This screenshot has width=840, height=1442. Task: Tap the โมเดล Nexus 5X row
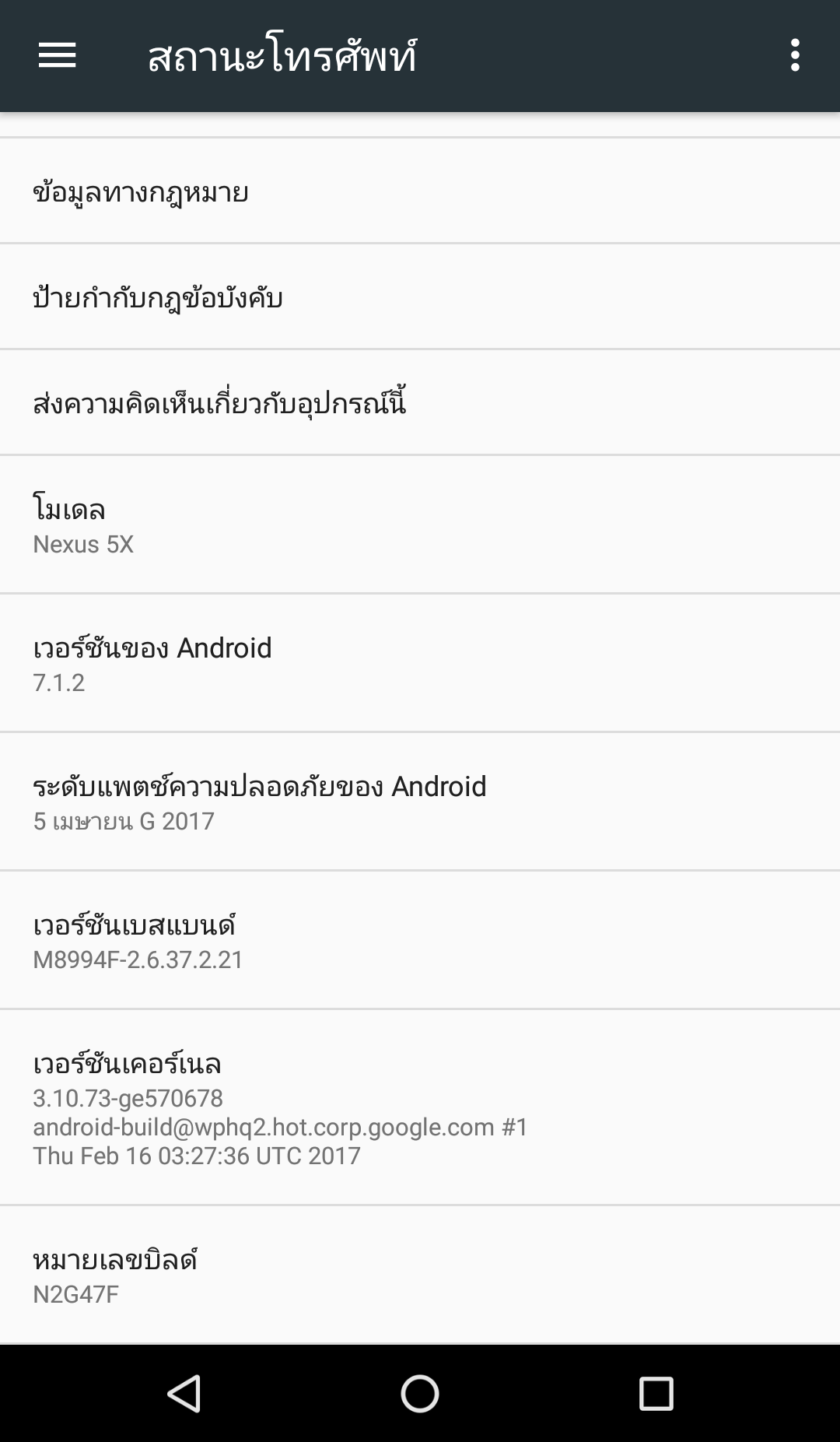tap(420, 525)
